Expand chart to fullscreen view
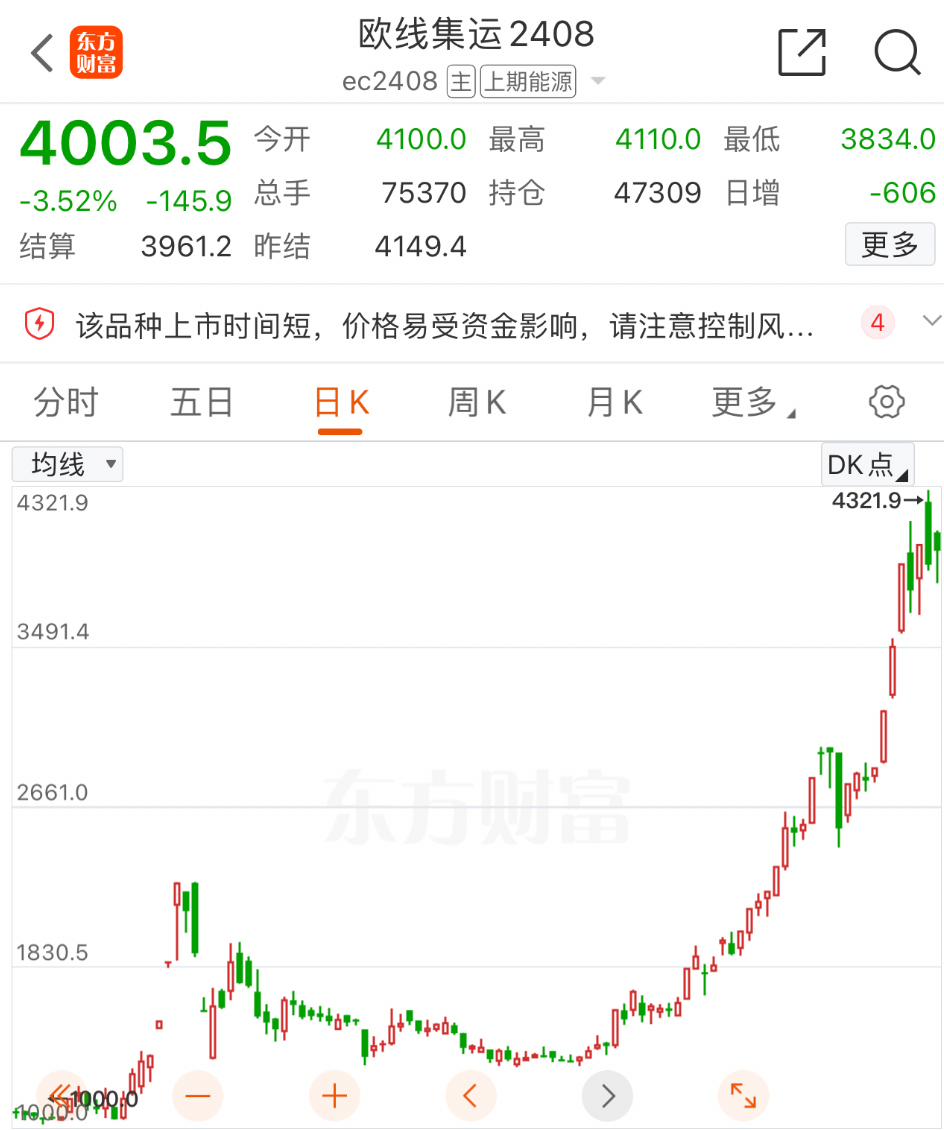This screenshot has height=1130, width=944. (743, 1096)
